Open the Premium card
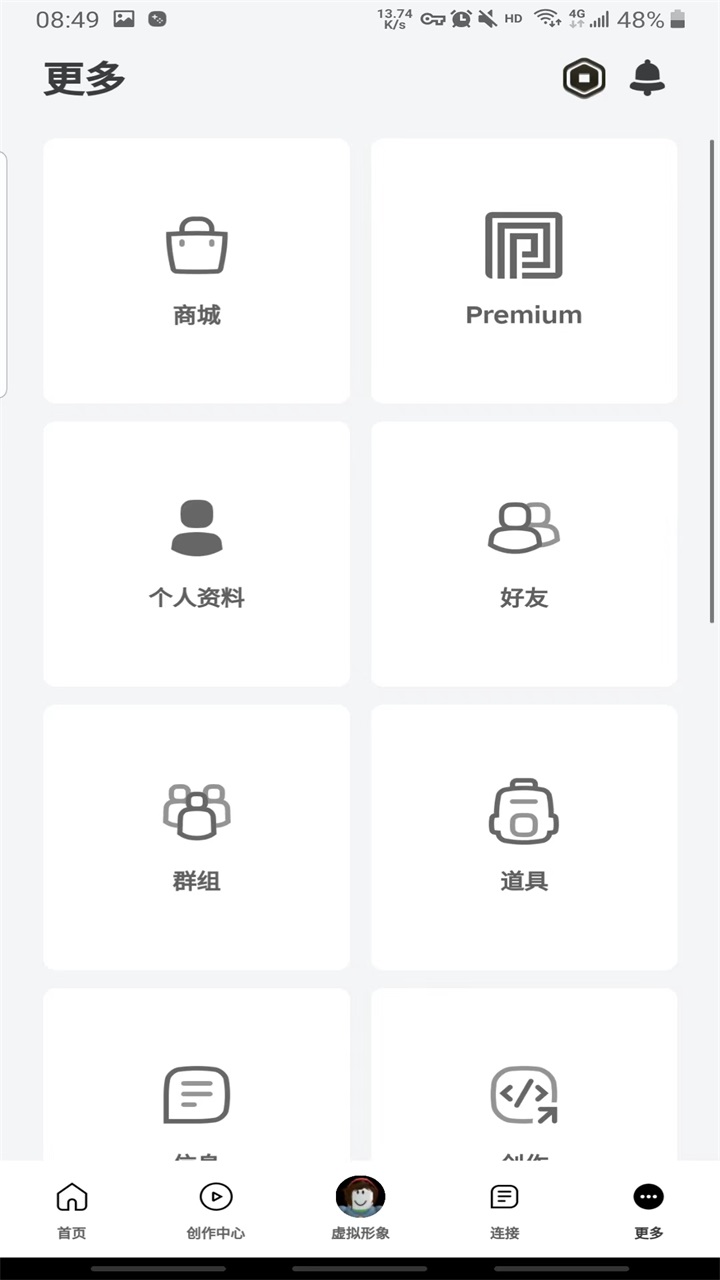720x1280 pixels. click(x=524, y=271)
